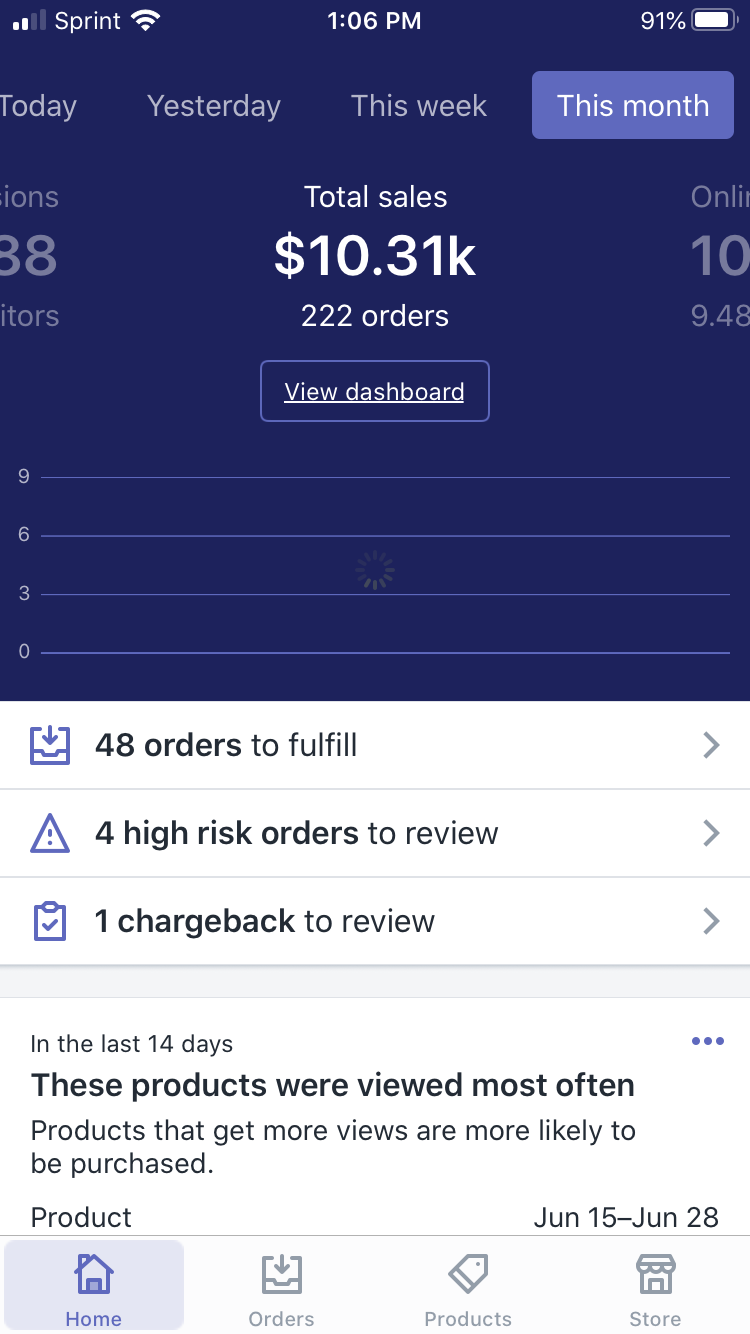Viewport: 750px width, 1334px height.
Task: Open the 1 chargeback to review row
Action: [x=375, y=921]
